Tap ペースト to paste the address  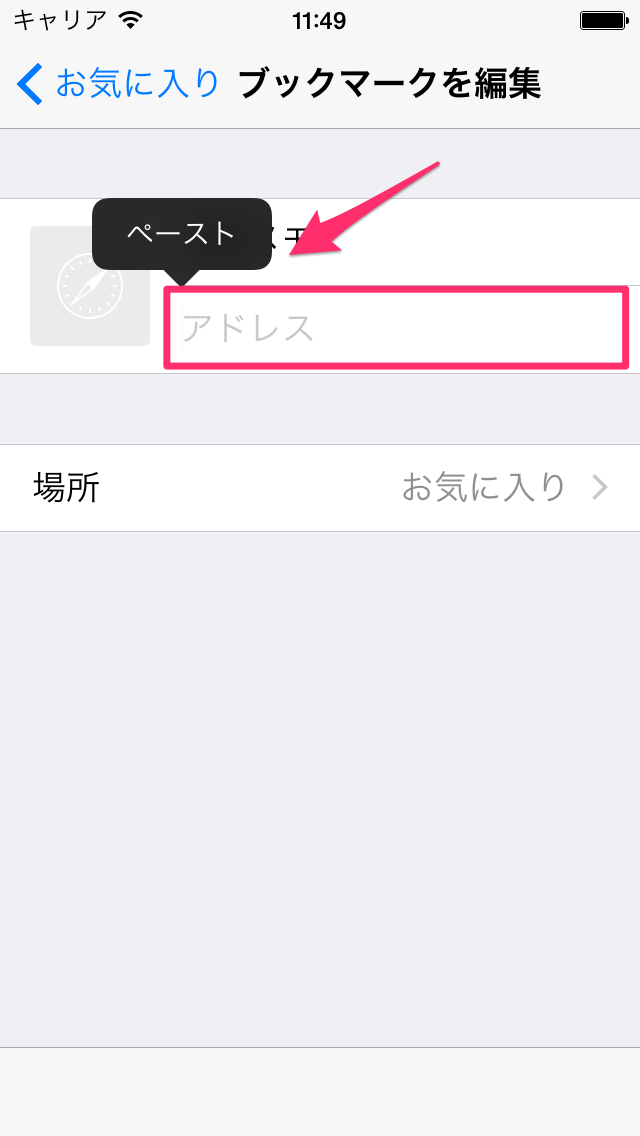[181, 234]
